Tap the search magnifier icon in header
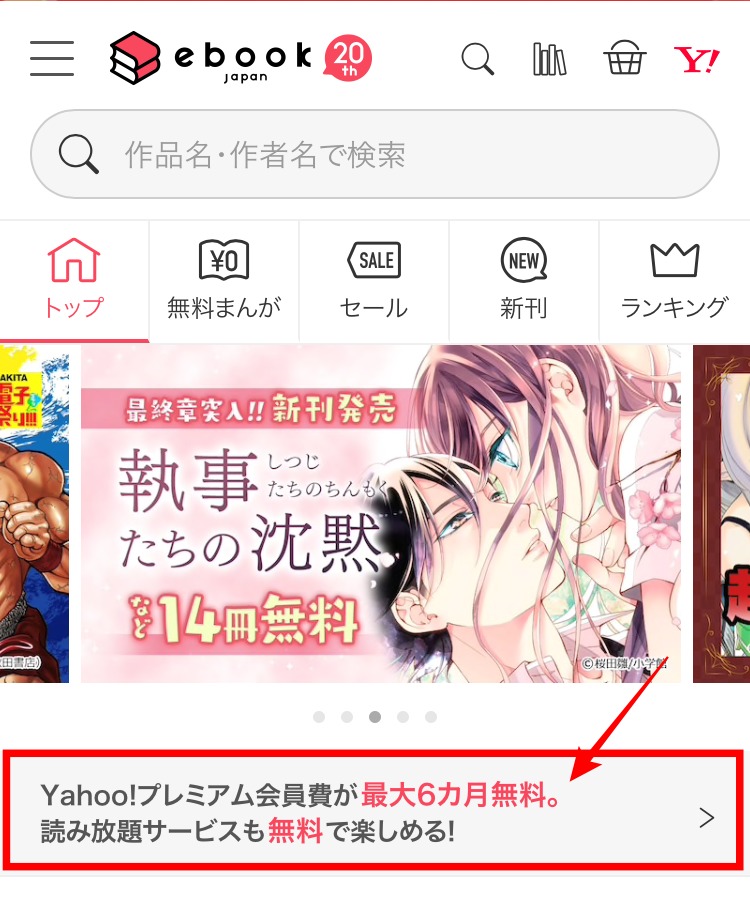 478,59
